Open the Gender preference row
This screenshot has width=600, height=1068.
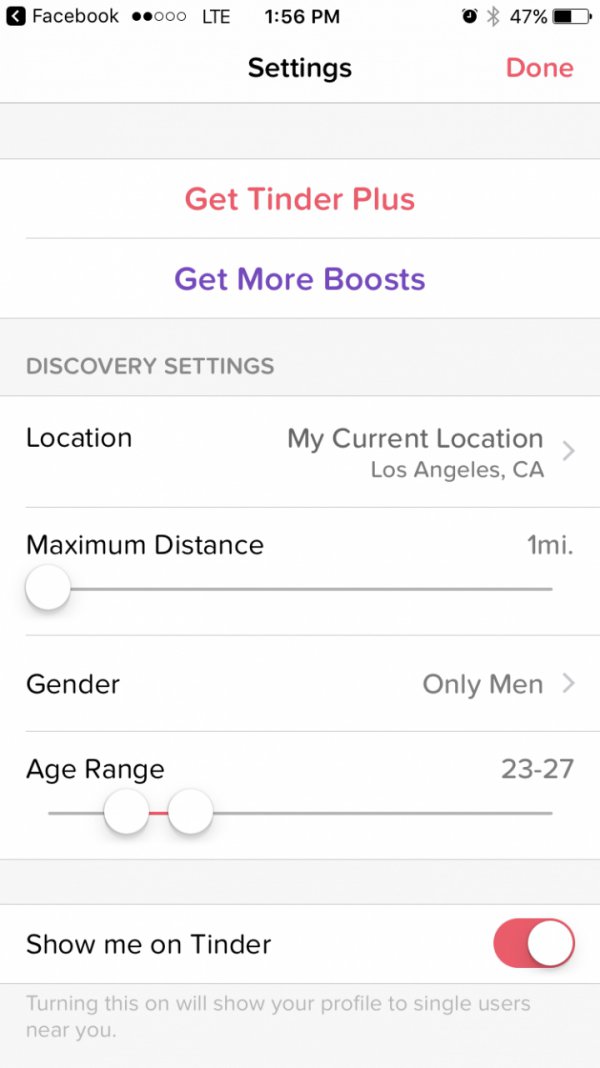(x=300, y=684)
